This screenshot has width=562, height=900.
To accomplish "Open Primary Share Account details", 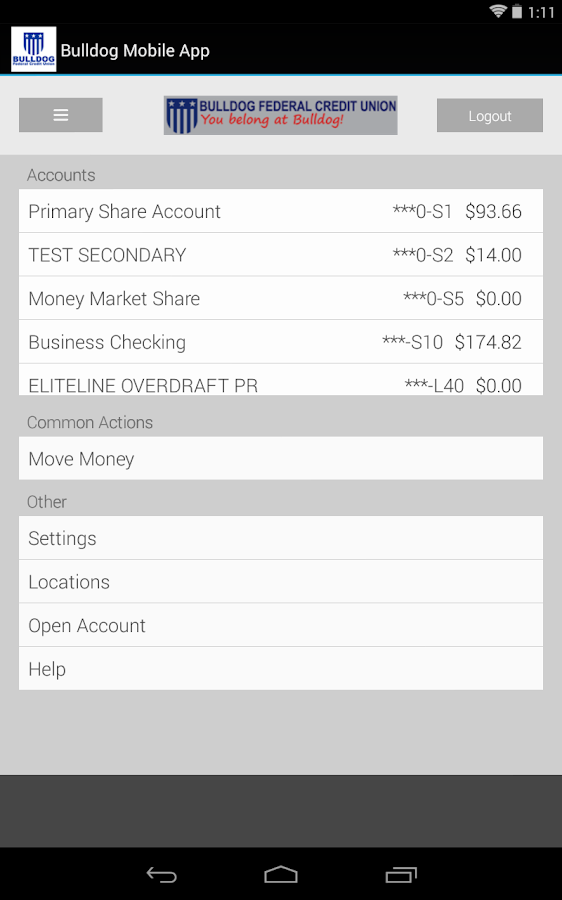I will [x=281, y=211].
